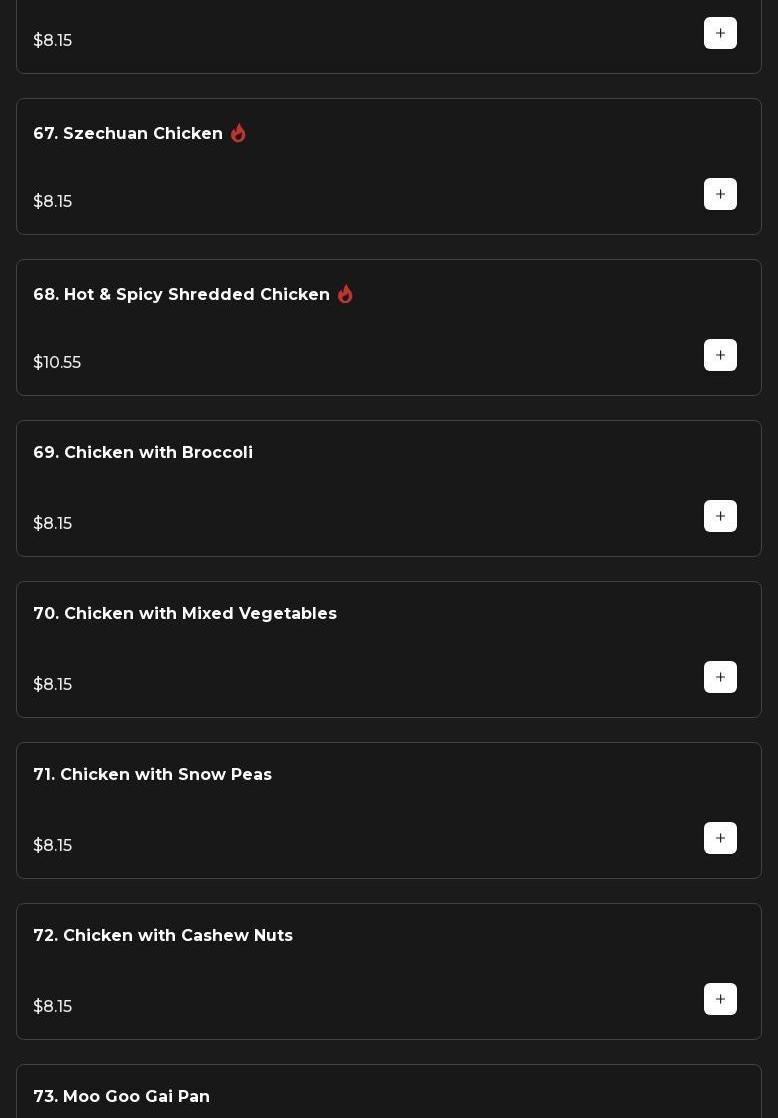The image size is (778, 1118).
Task: Open the Moo Goo Gai Pan item
Action: (x=122, y=1096)
